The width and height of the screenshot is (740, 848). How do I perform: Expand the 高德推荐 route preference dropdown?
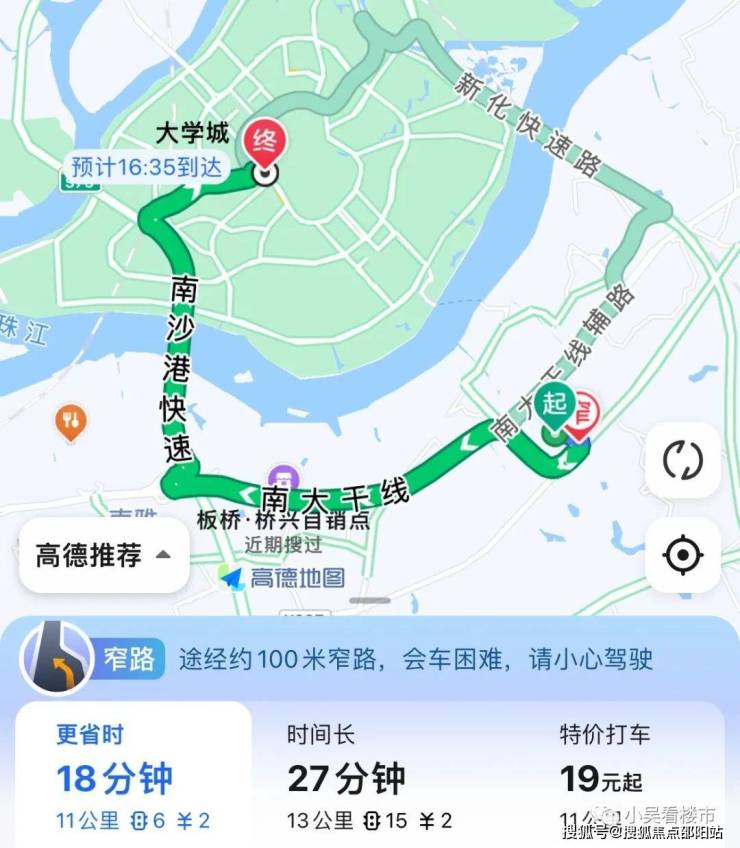point(104,555)
